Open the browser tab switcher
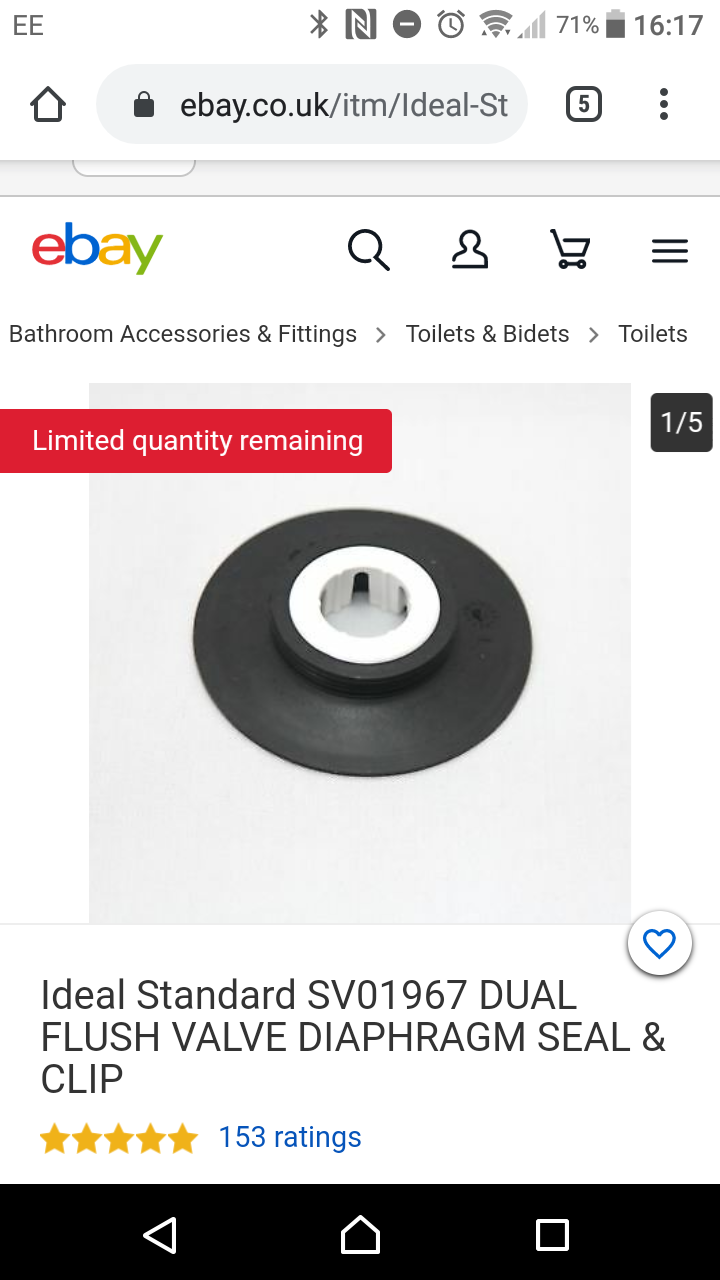 pyautogui.click(x=584, y=105)
